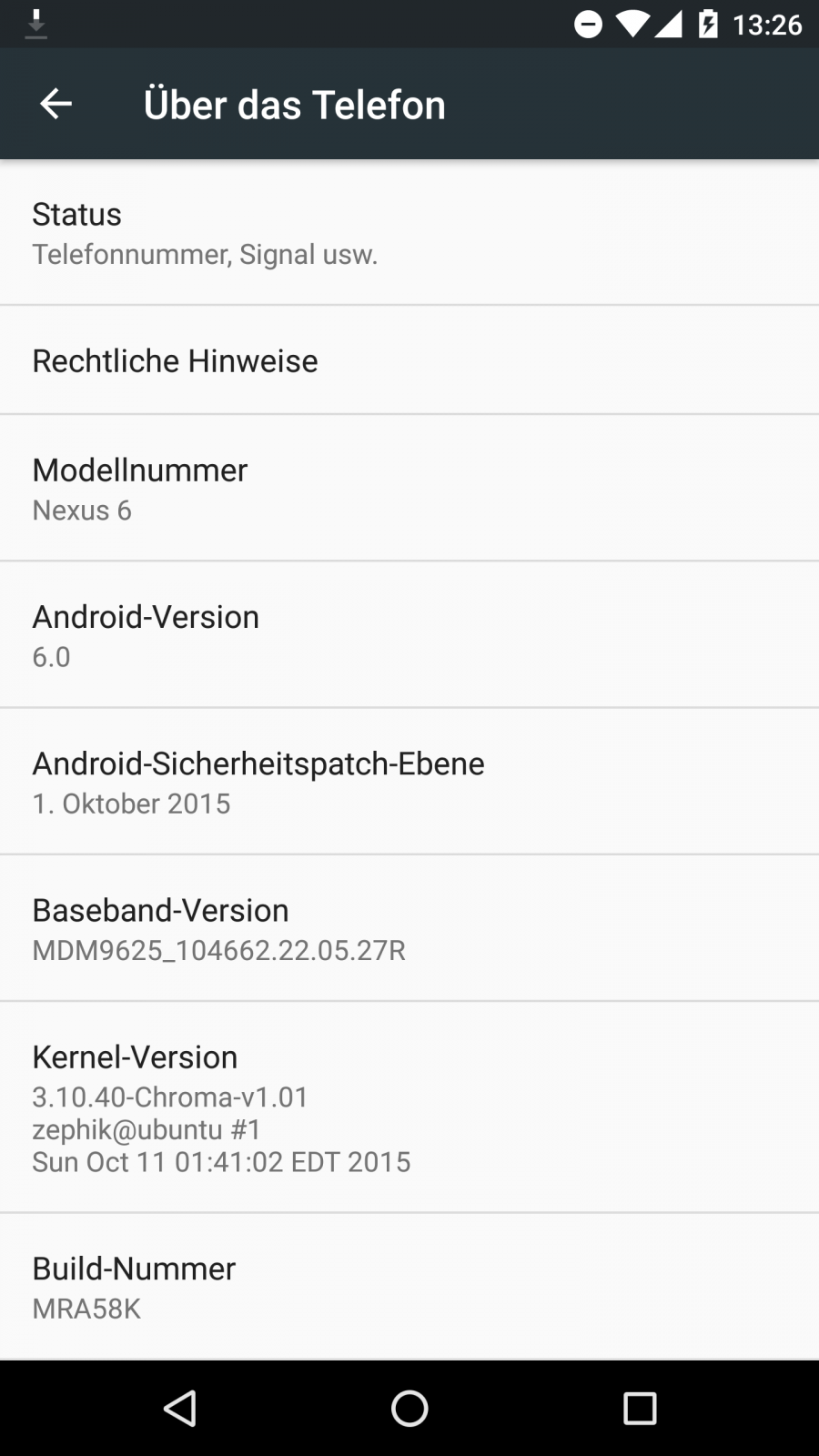Select Android-Sicherheitspatch-Ebene row
This screenshot has width=819, height=1456.
pos(409,782)
